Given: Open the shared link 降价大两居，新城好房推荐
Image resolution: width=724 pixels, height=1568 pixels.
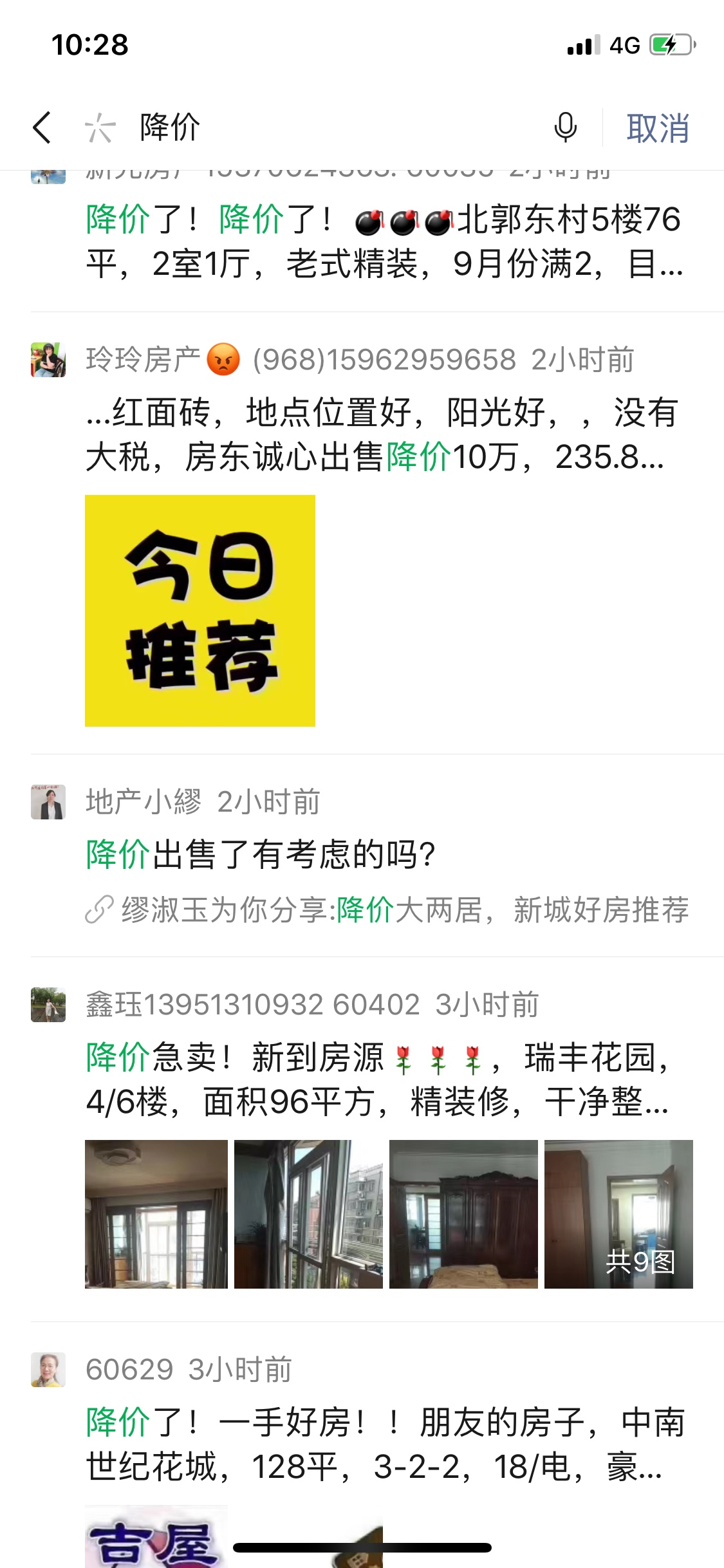Looking at the screenshot, I should [x=387, y=910].
